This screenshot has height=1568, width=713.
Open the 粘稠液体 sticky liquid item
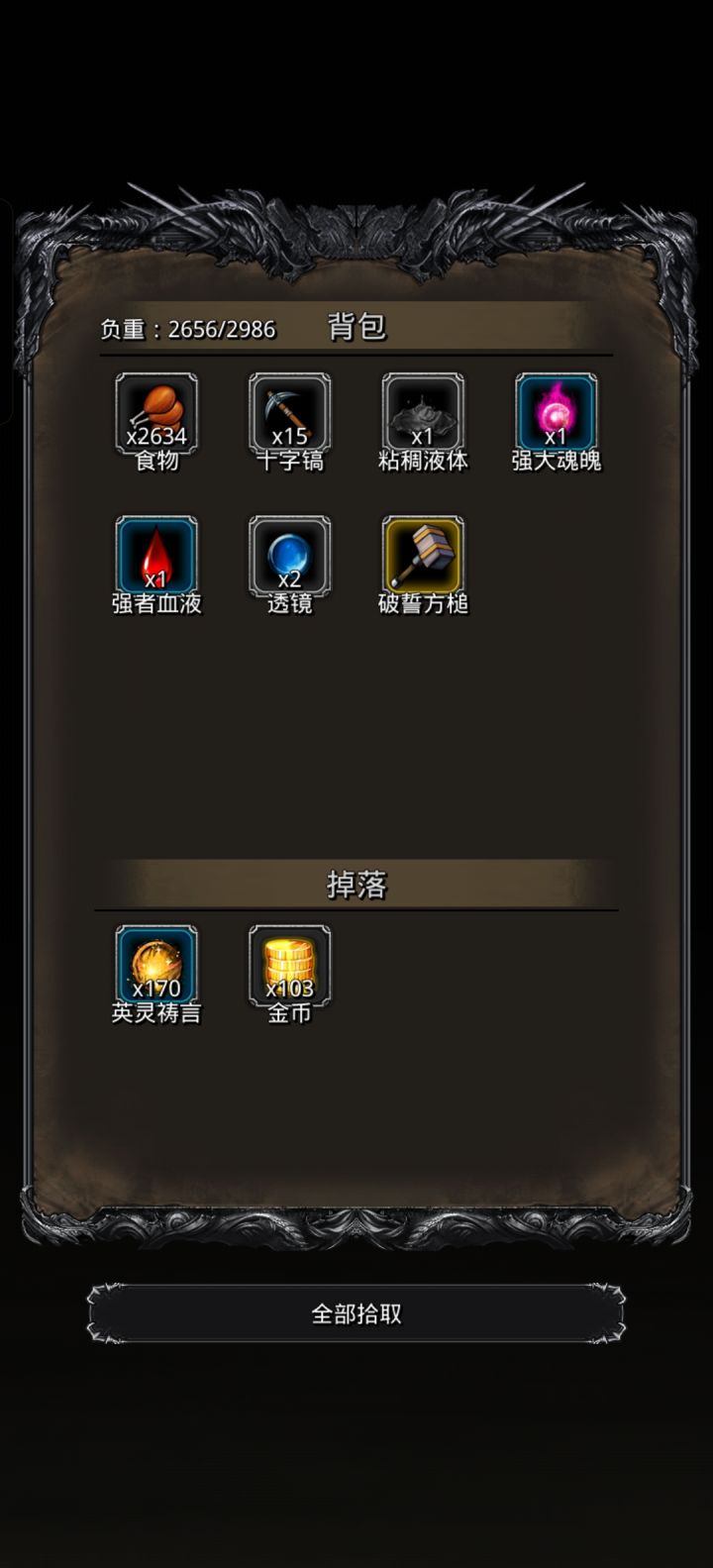423,410
